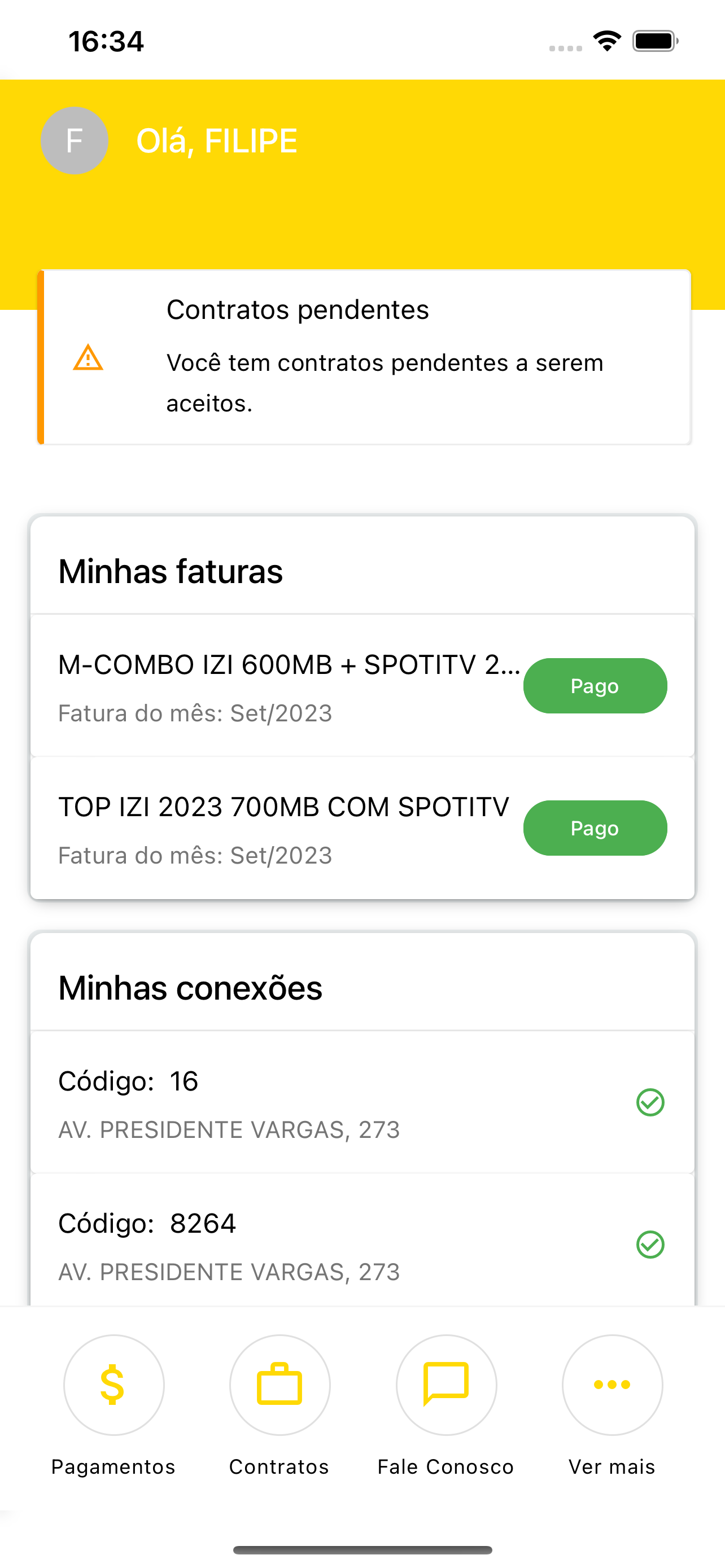725x1568 pixels.
Task: Open the M-COMBO IZI 600MB invoice
Action: (362, 685)
